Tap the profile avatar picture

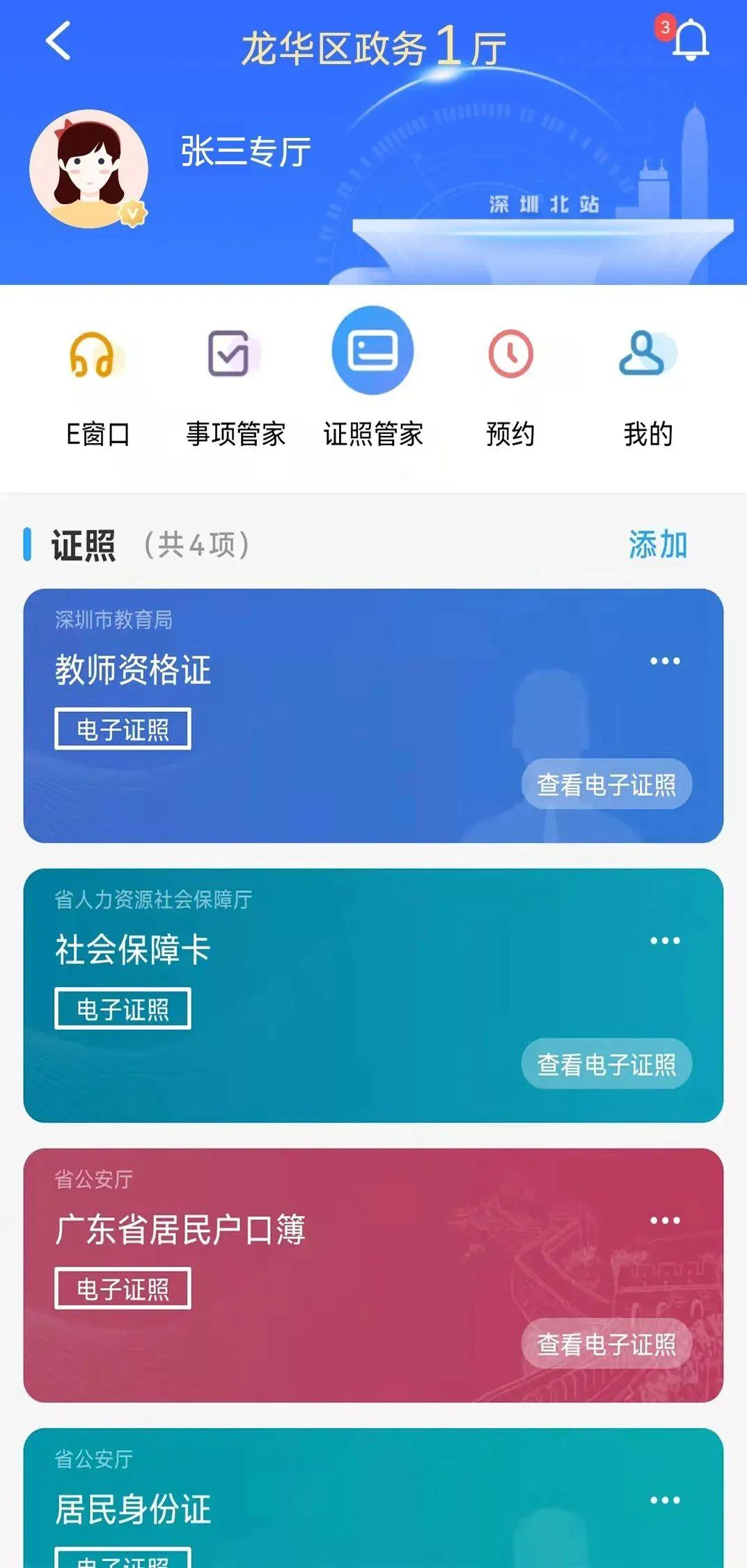coord(88,169)
